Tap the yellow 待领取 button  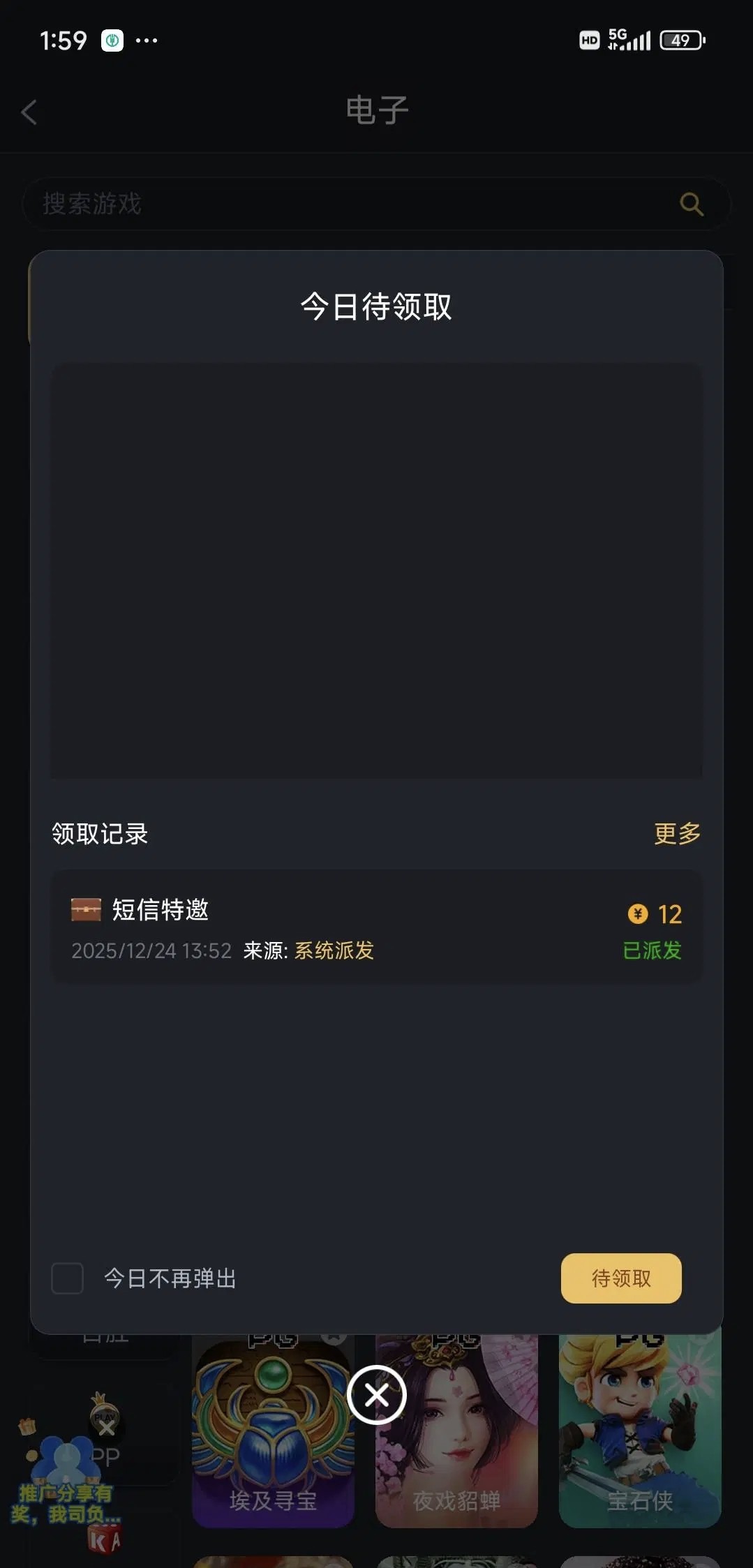click(620, 1278)
